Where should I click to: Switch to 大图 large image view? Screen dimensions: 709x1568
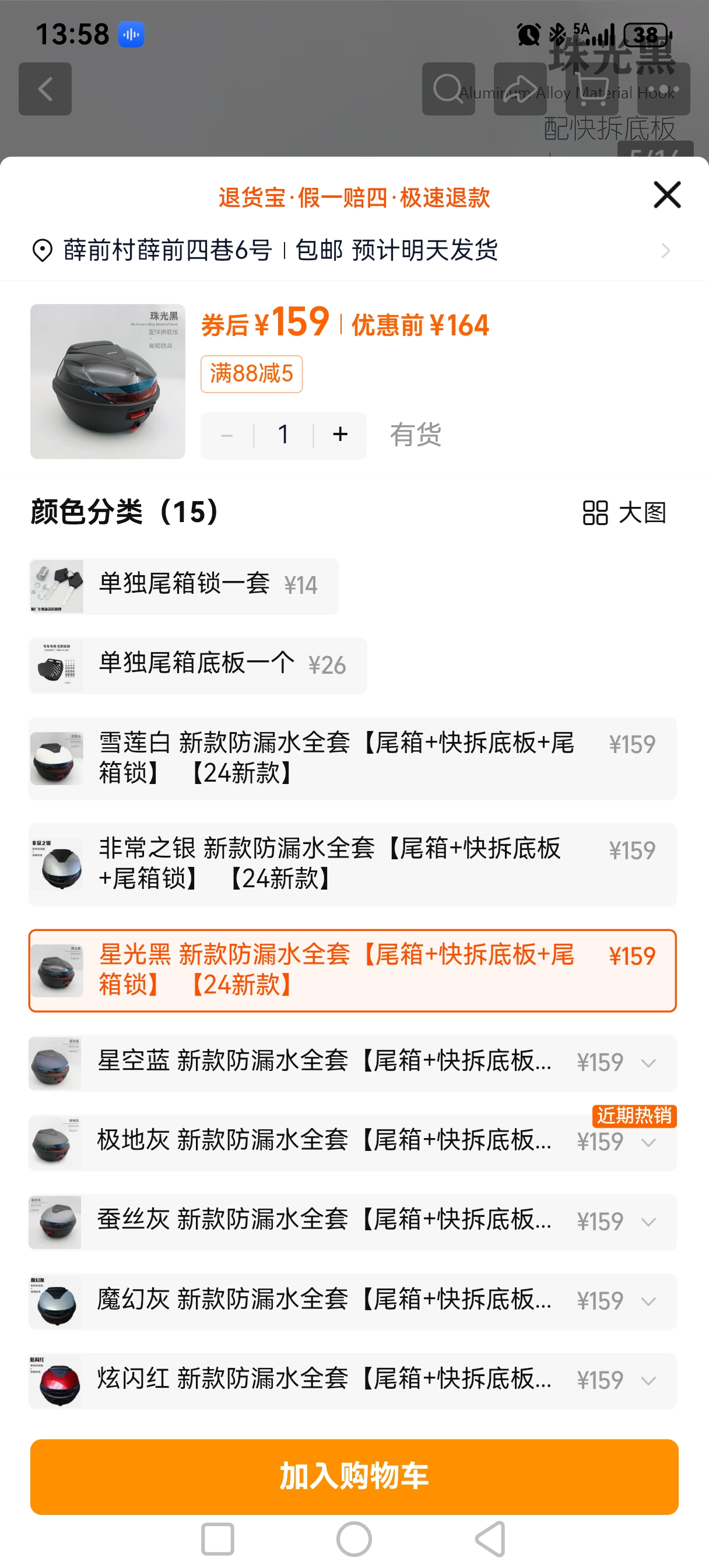point(624,513)
